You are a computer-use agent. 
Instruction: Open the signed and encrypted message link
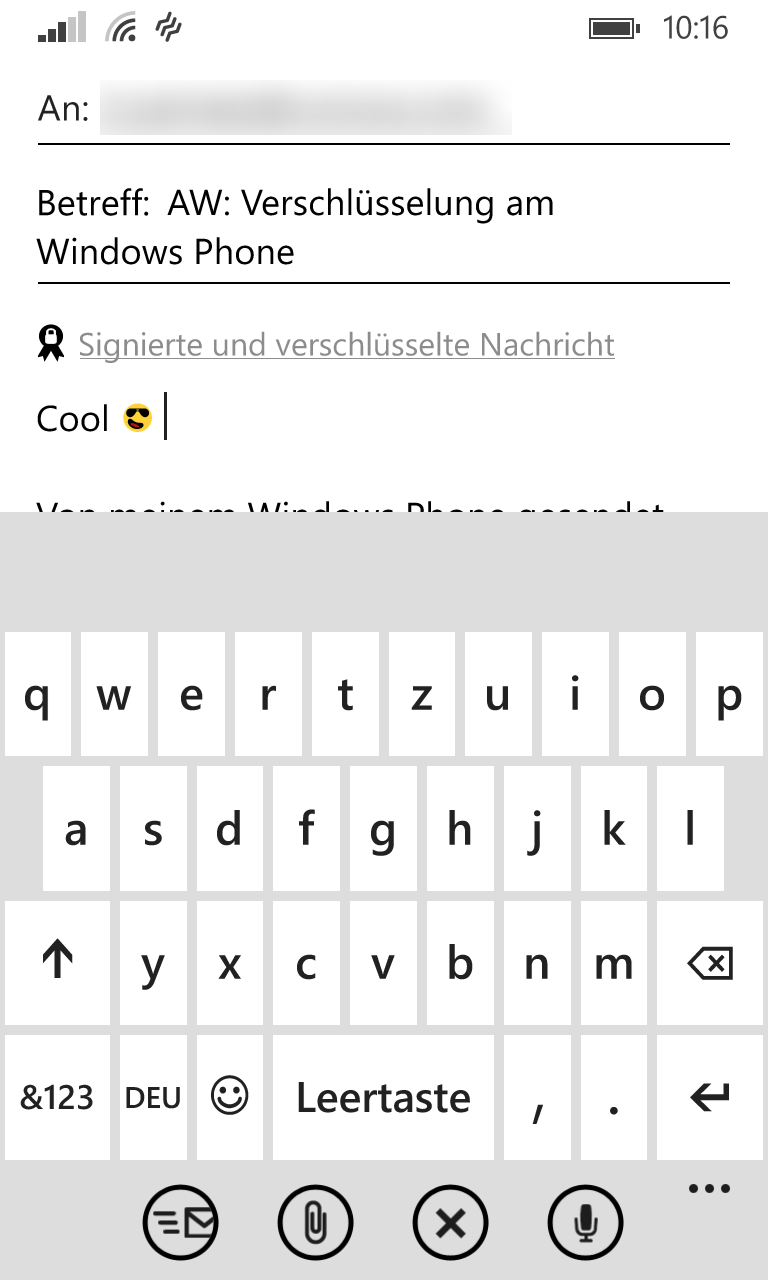pos(346,345)
